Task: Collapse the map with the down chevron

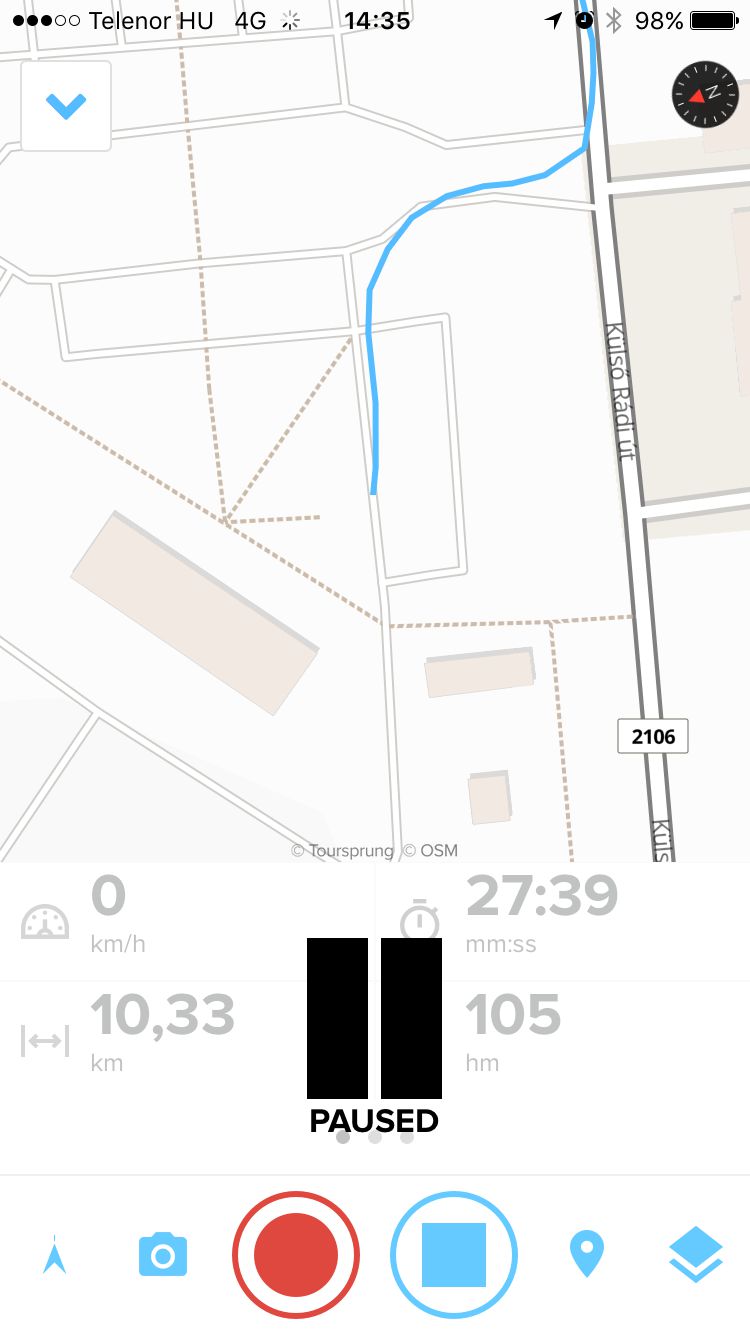Action: pyautogui.click(x=66, y=105)
